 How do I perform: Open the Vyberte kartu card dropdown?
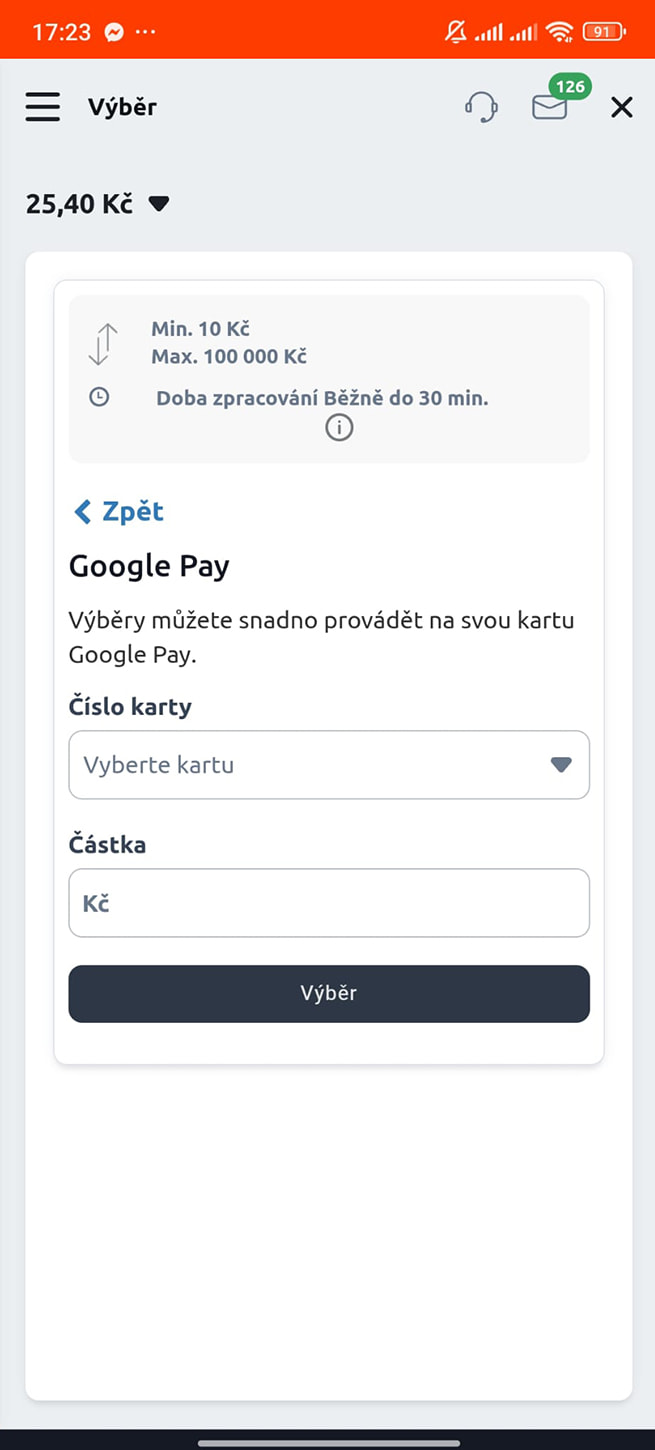point(329,765)
